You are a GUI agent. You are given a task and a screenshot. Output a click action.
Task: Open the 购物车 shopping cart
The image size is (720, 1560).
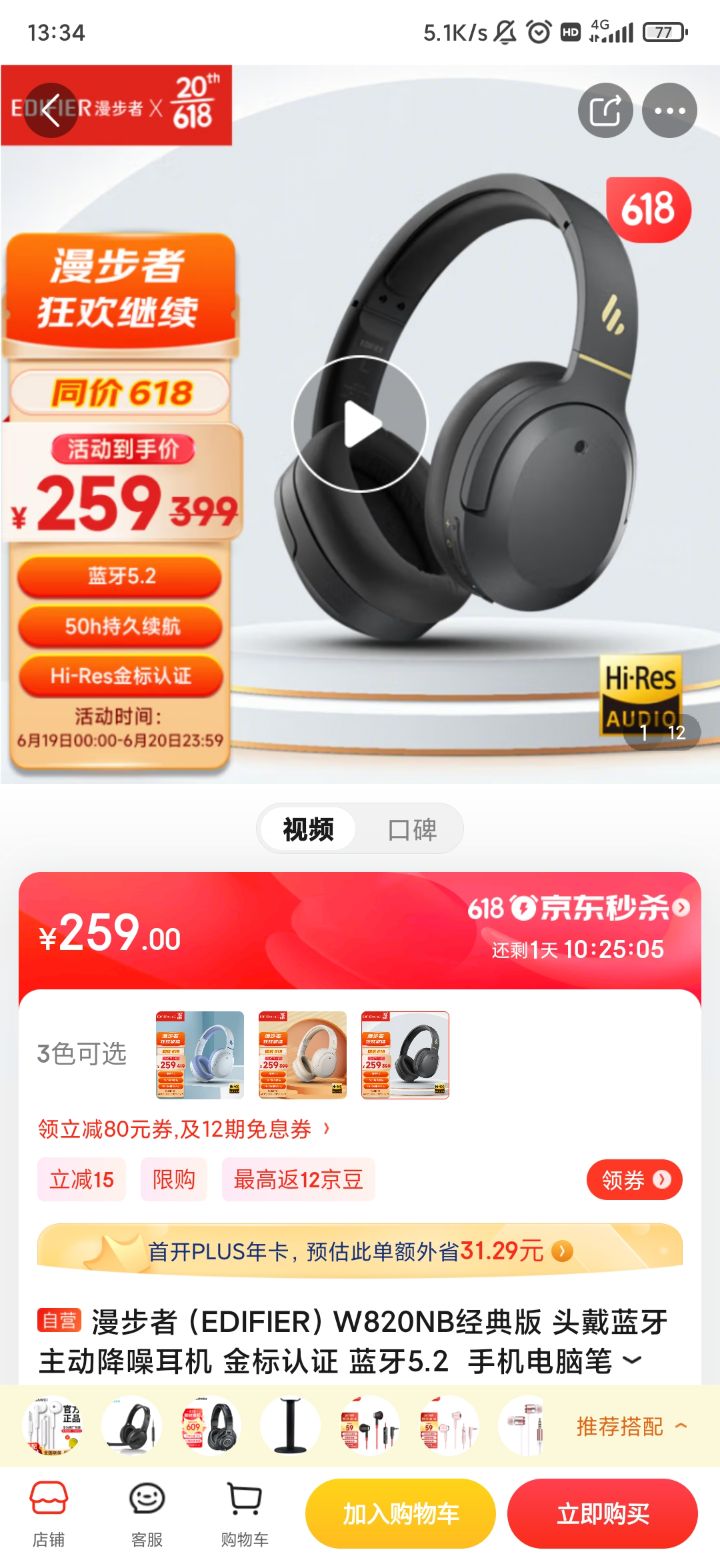[x=245, y=1514]
